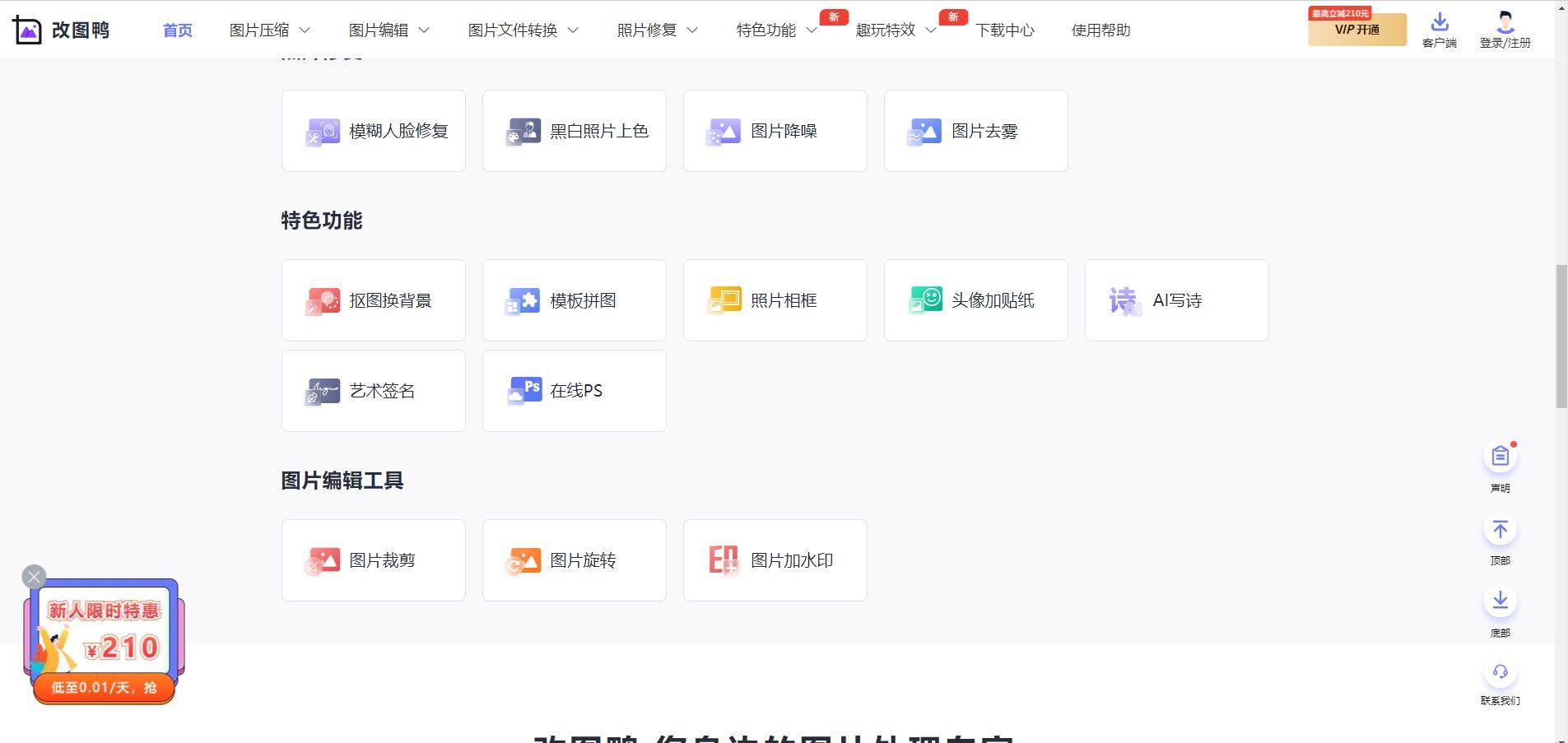This screenshot has width=1568, height=743.
Task: Open the 首页 home tab
Action: (x=177, y=30)
